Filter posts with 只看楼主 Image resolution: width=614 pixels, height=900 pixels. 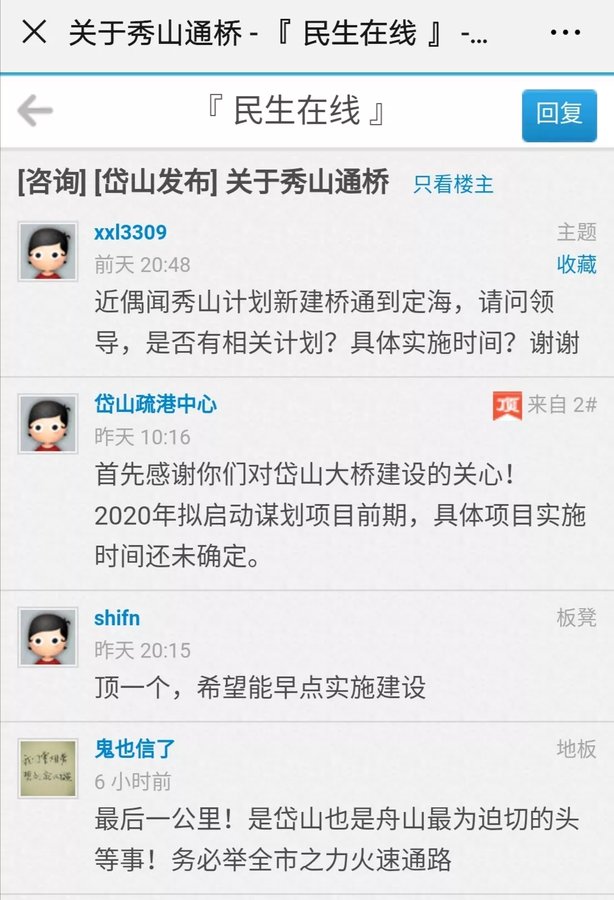tap(453, 185)
